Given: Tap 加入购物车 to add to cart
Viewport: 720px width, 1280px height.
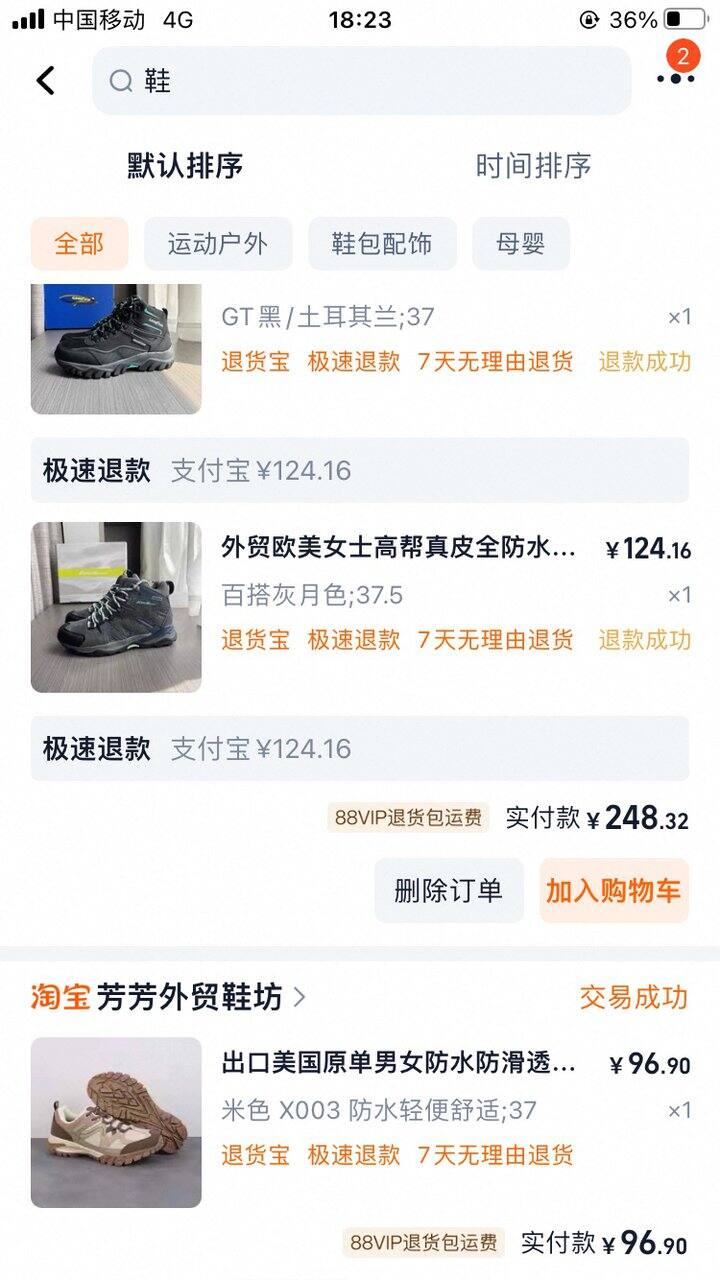Looking at the screenshot, I should click(x=614, y=890).
